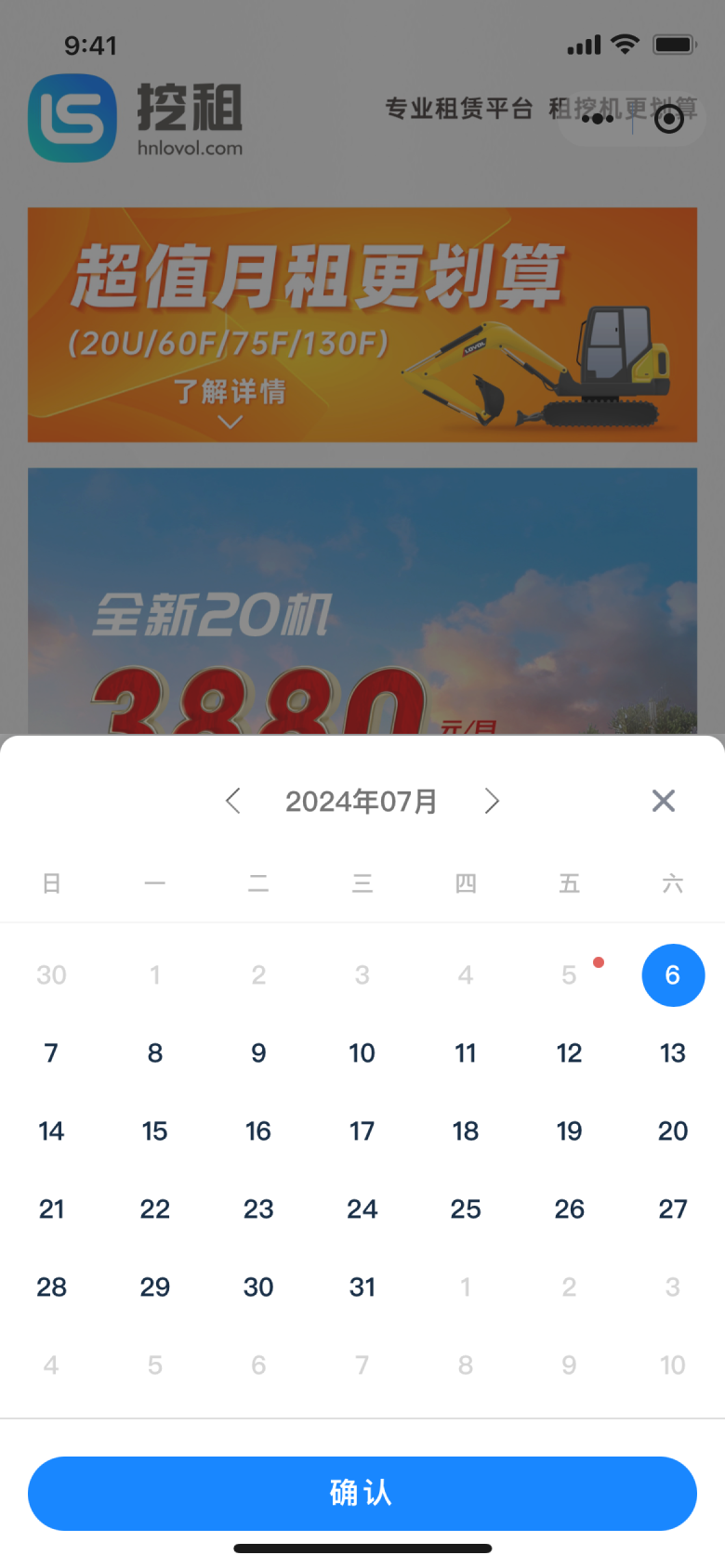Close the date picker with the X icon
Screen dimensions: 725x1568
click(x=663, y=801)
